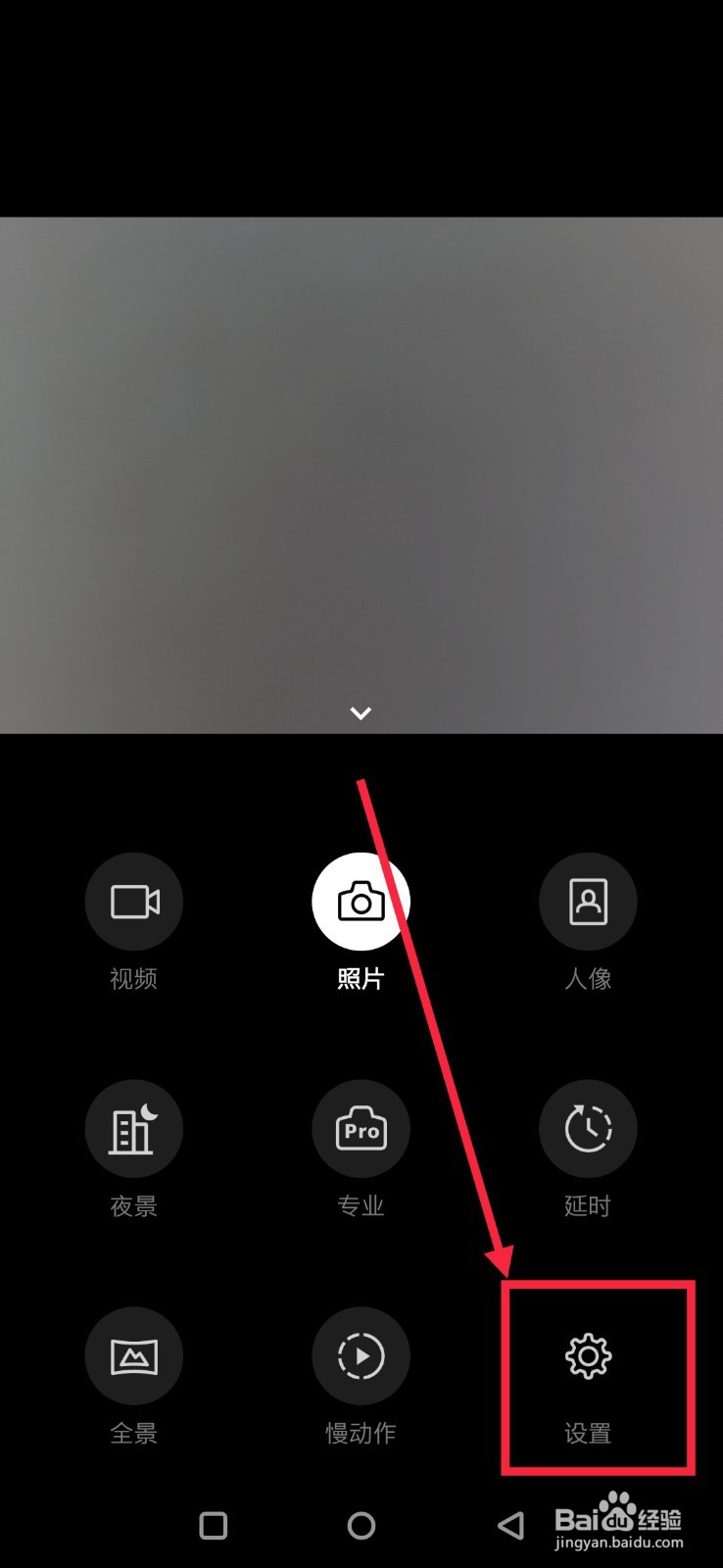This screenshot has height=1568, width=723.
Task: Switch to the Pro (专业) mode icon
Action: tap(361, 1129)
